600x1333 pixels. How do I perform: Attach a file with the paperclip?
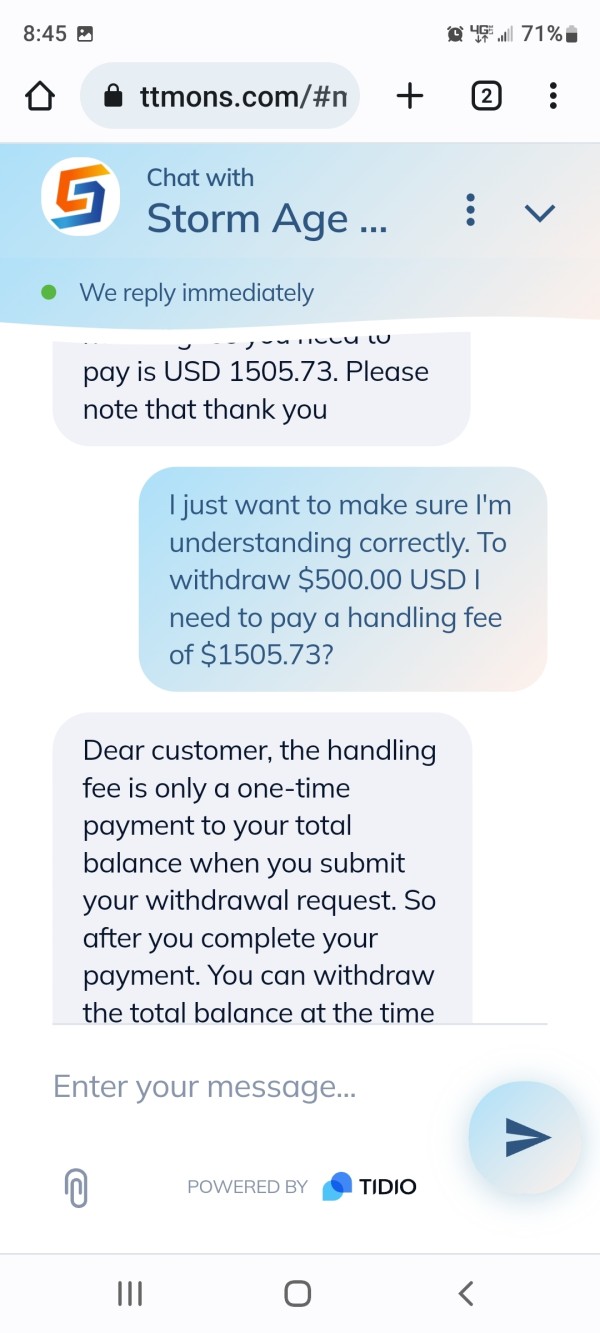(x=77, y=1187)
